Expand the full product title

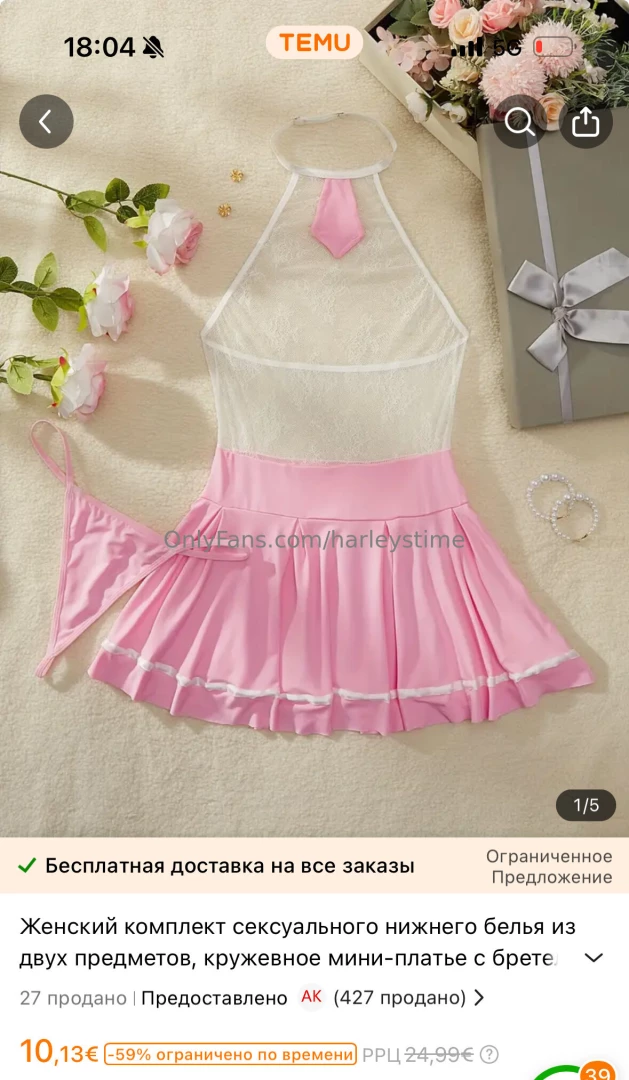pyautogui.click(x=593, y=957)
